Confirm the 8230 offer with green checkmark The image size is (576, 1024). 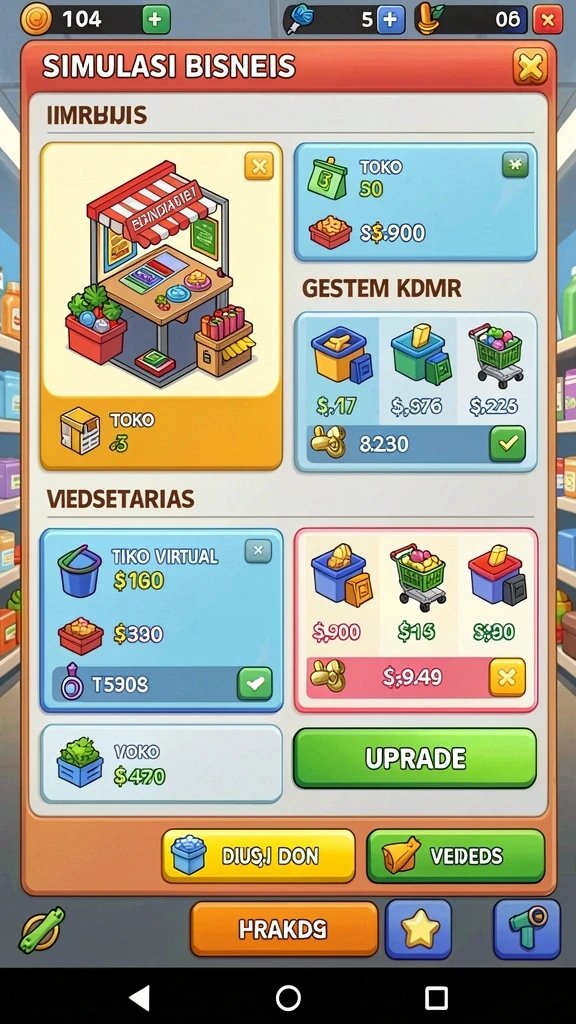(x=507, y=444)
